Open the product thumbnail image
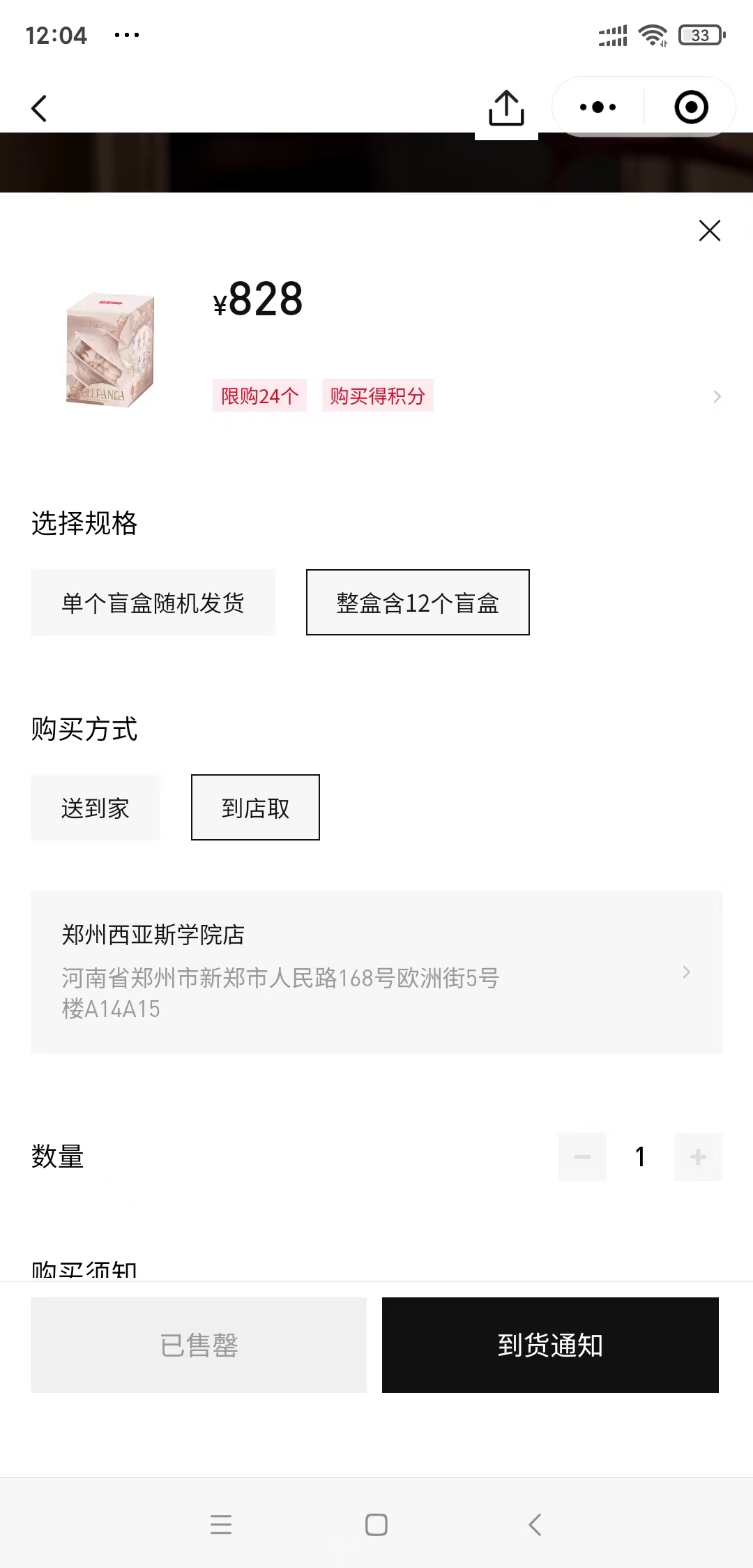753x1568 pixels. 109,349
